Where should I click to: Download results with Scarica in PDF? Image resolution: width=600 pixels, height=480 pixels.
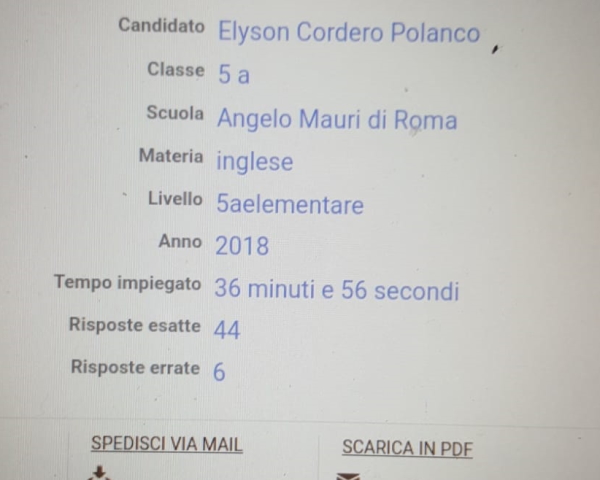407,448
